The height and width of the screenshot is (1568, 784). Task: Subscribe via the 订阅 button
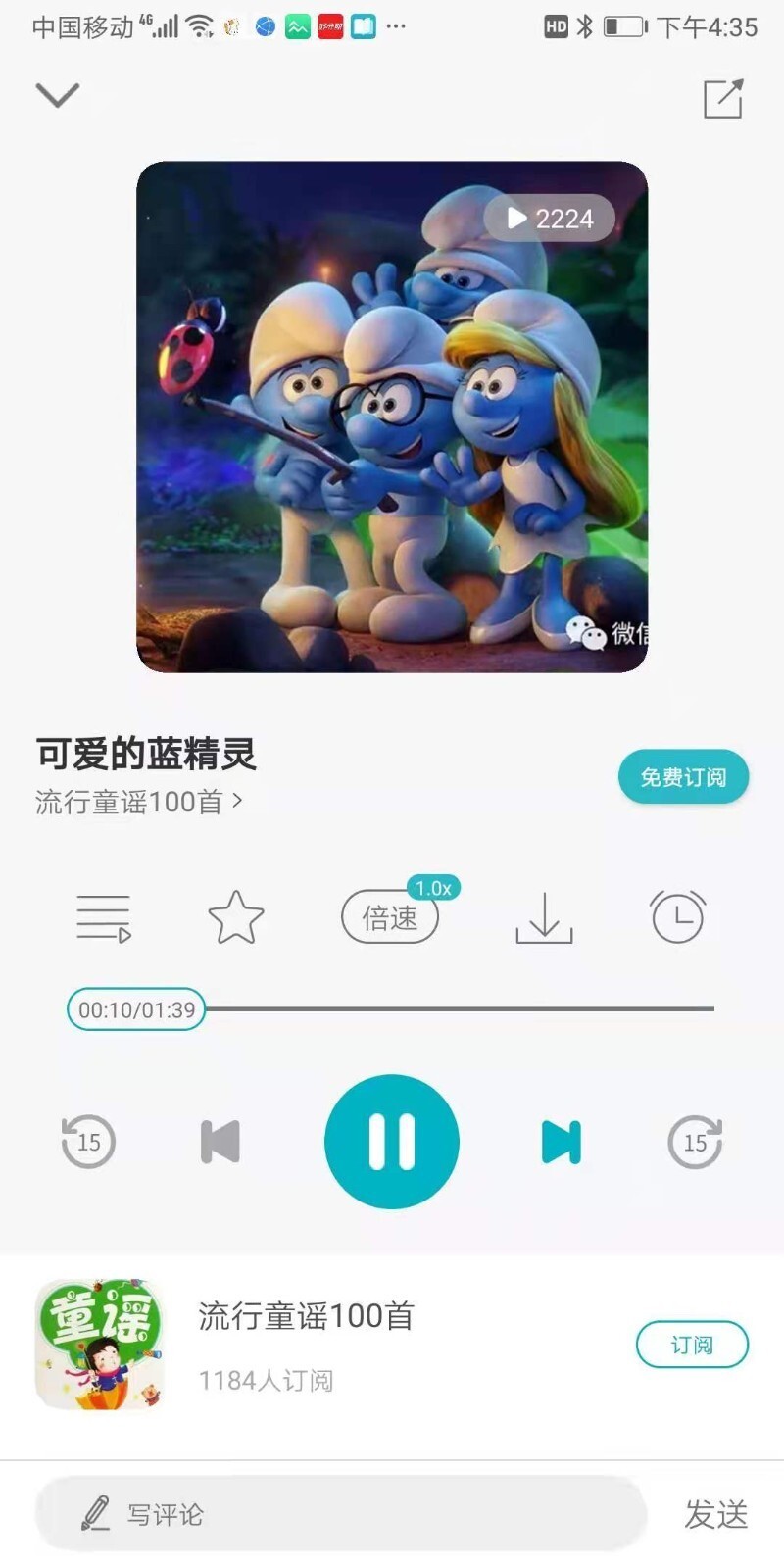(x=693, y=1344)
